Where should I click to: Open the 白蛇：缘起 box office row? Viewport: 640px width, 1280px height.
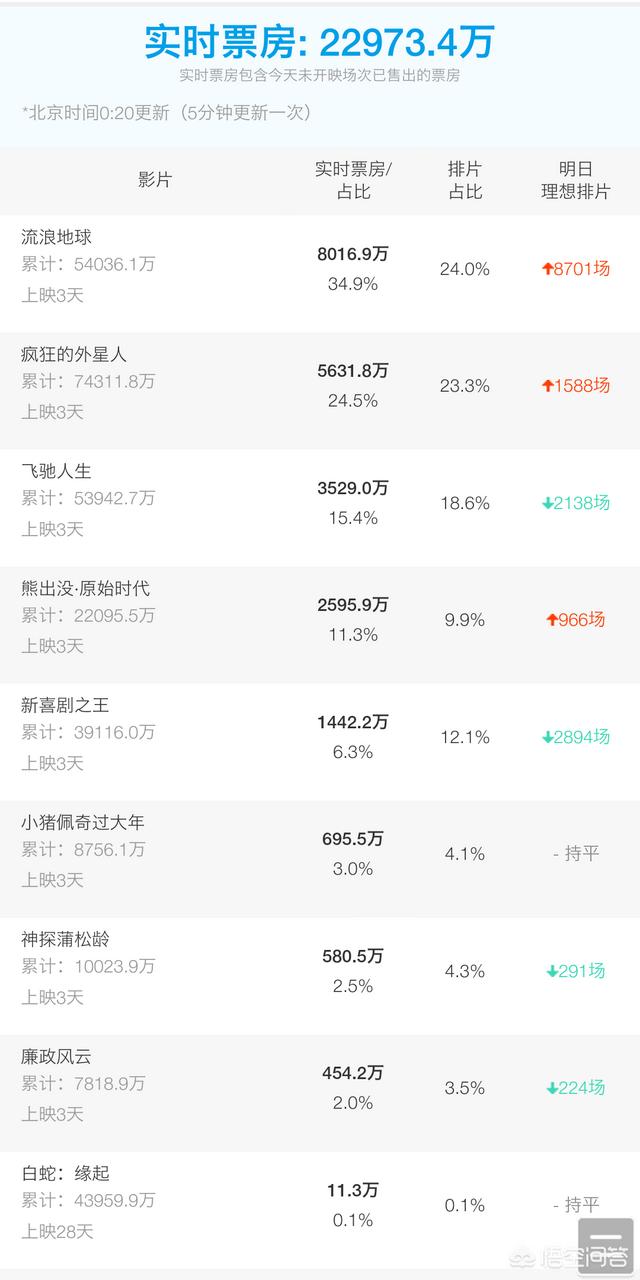pos(320,1209)
